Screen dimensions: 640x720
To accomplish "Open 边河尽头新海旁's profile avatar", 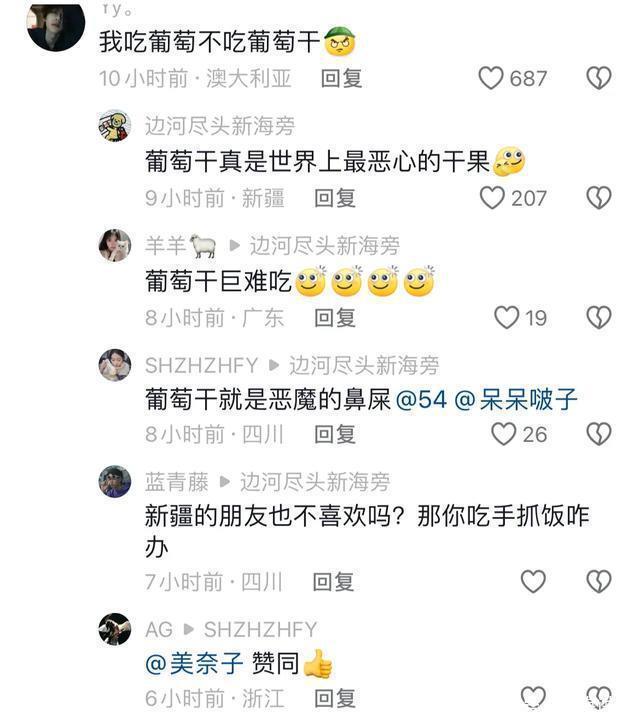I will [115, 126].
